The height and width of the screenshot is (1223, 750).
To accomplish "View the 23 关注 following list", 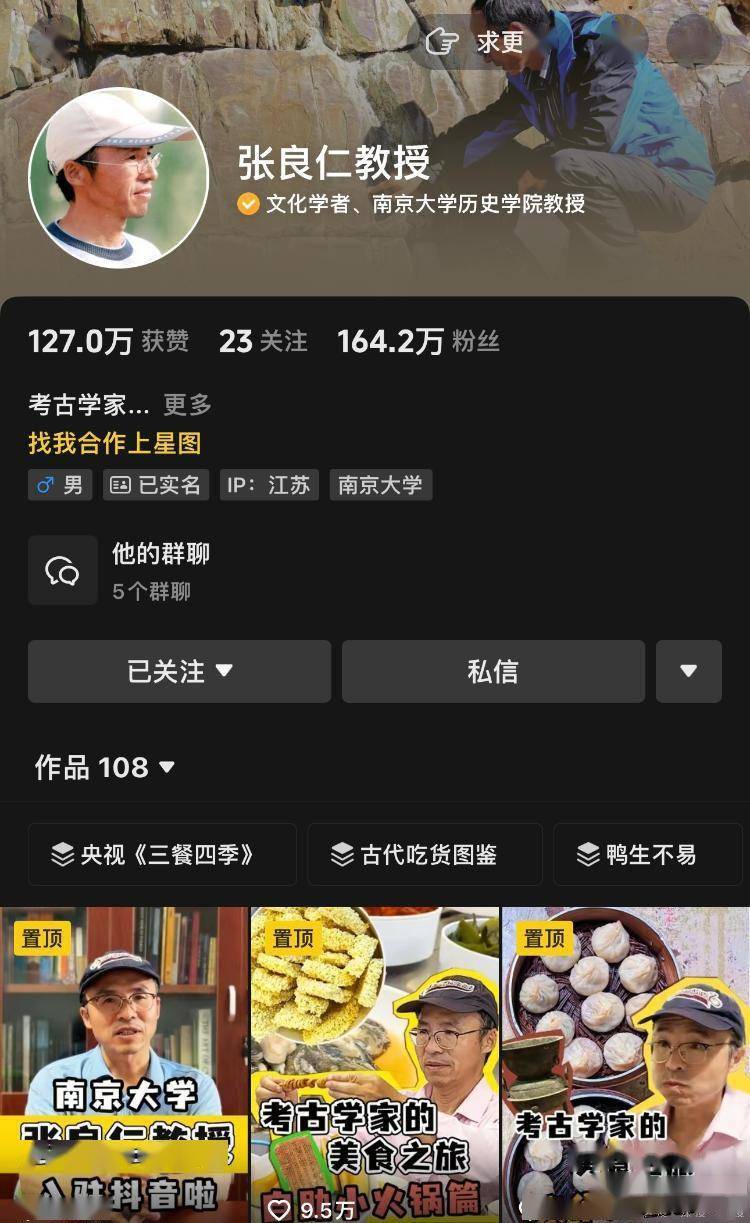I will (x=263, y=342).
